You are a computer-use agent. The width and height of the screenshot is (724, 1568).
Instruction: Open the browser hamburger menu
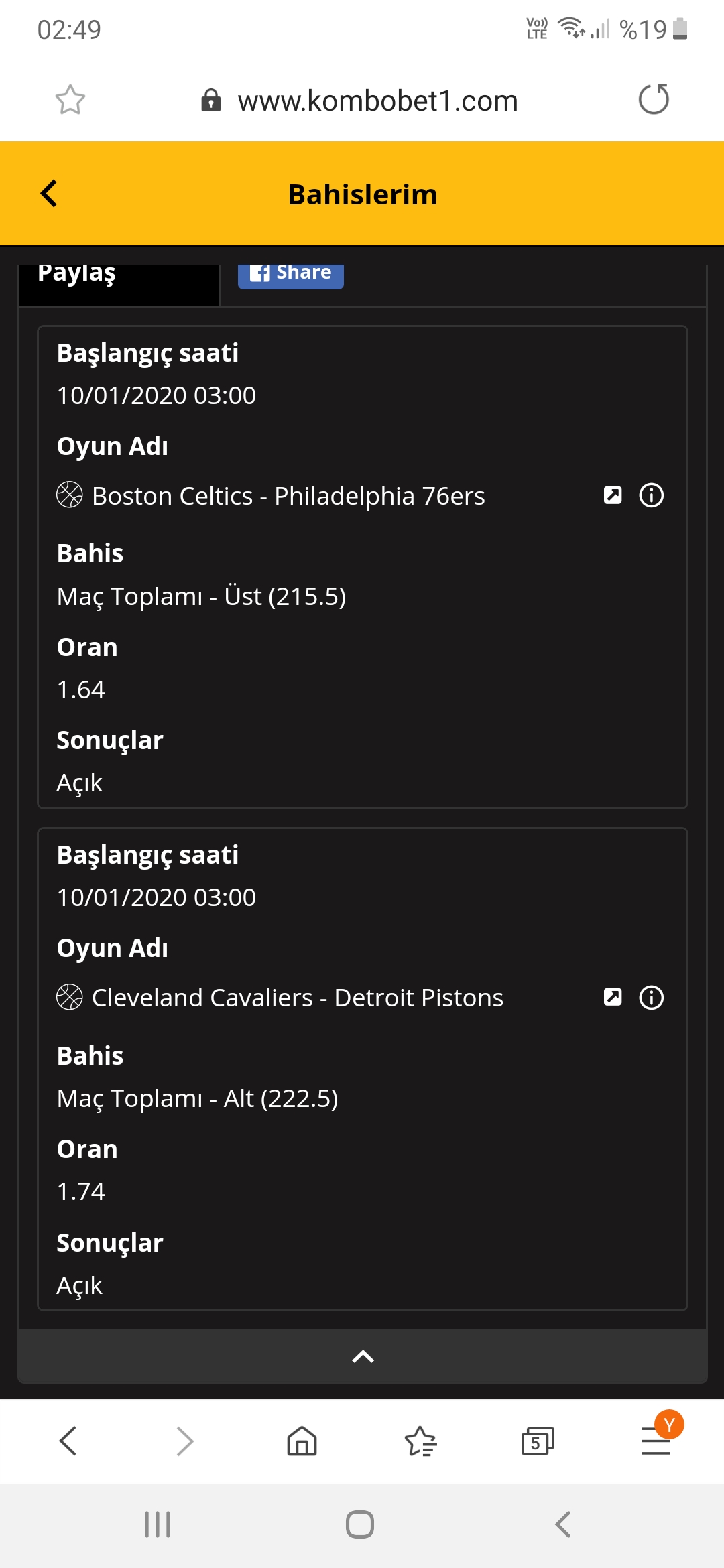point(656,1441)
